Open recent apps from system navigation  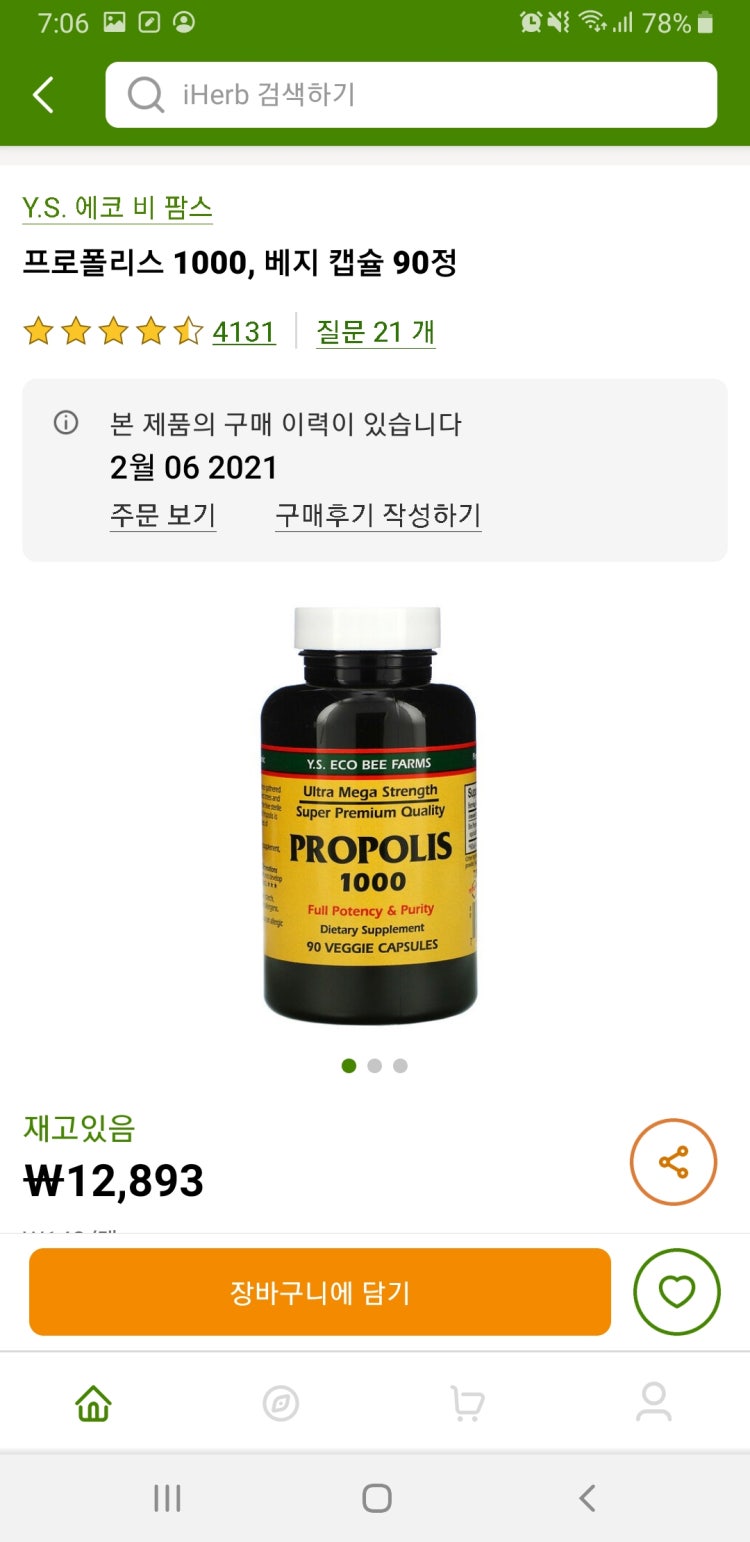[167, 1498]
